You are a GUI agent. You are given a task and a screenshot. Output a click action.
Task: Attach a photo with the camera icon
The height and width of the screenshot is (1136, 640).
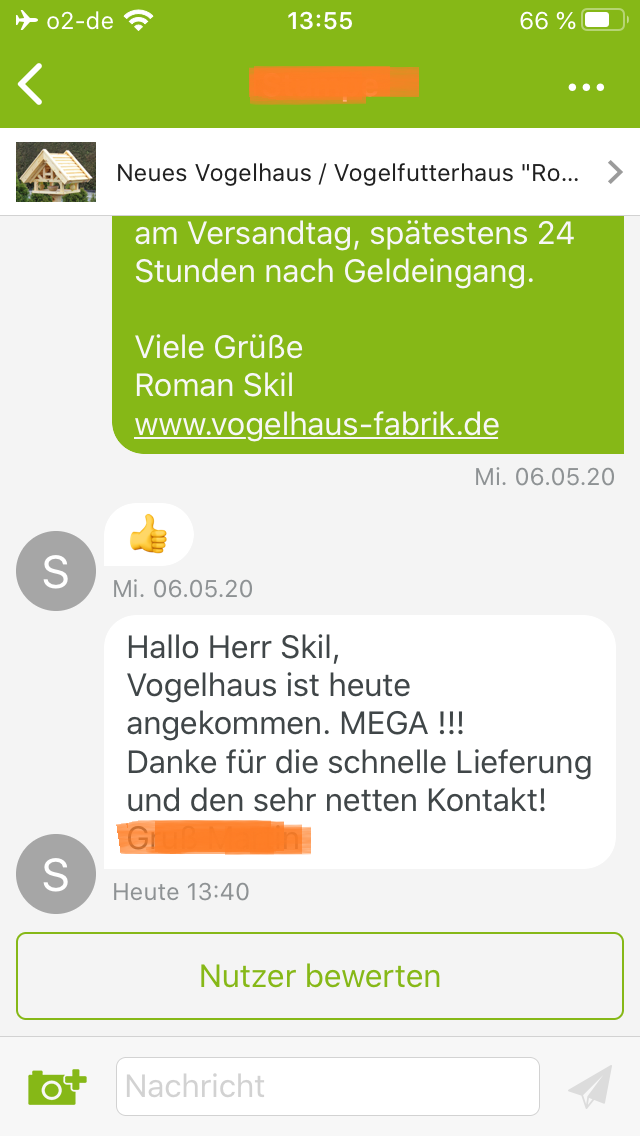(57, 1087)
